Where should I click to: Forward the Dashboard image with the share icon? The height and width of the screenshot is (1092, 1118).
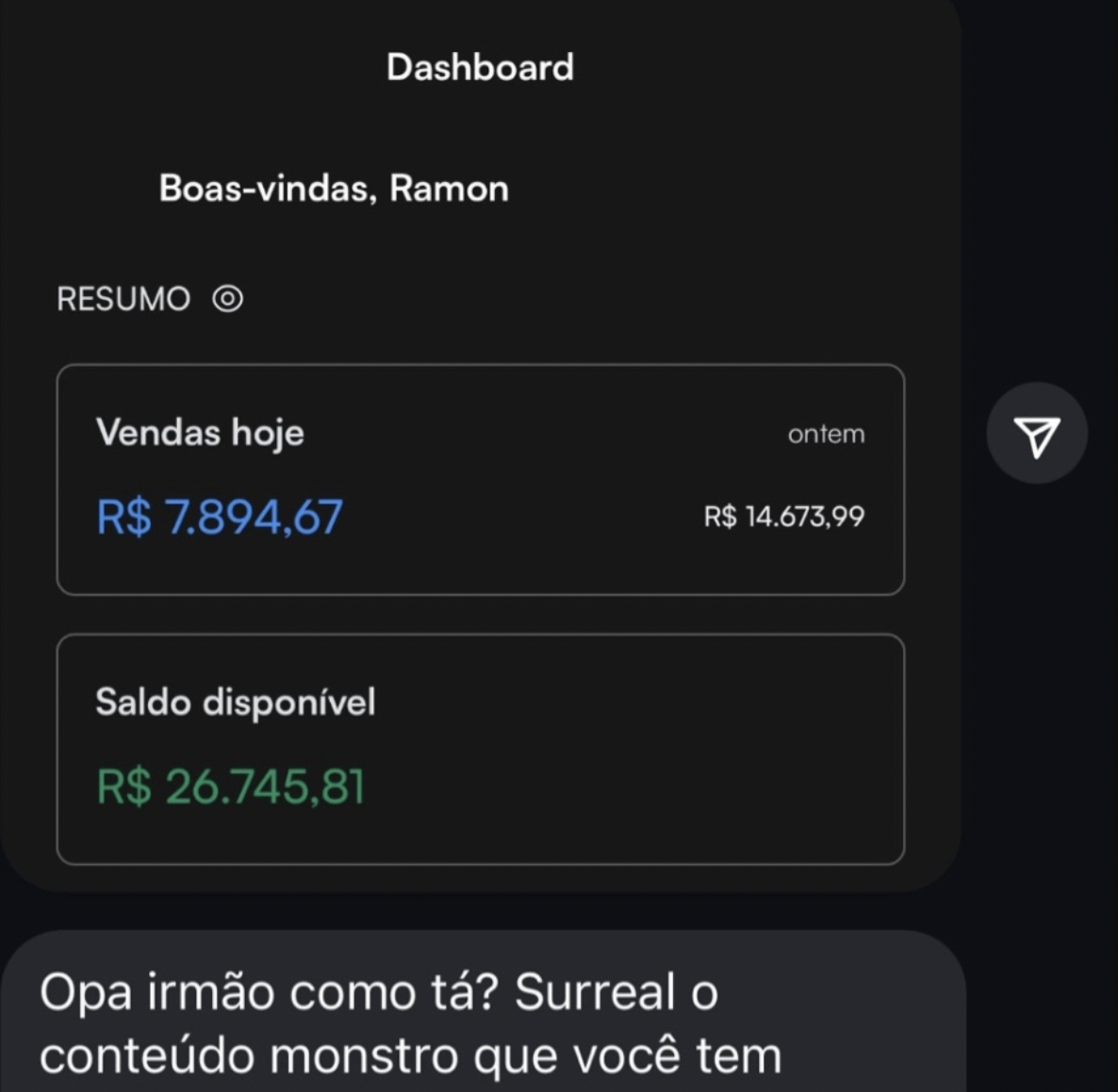1037,434
